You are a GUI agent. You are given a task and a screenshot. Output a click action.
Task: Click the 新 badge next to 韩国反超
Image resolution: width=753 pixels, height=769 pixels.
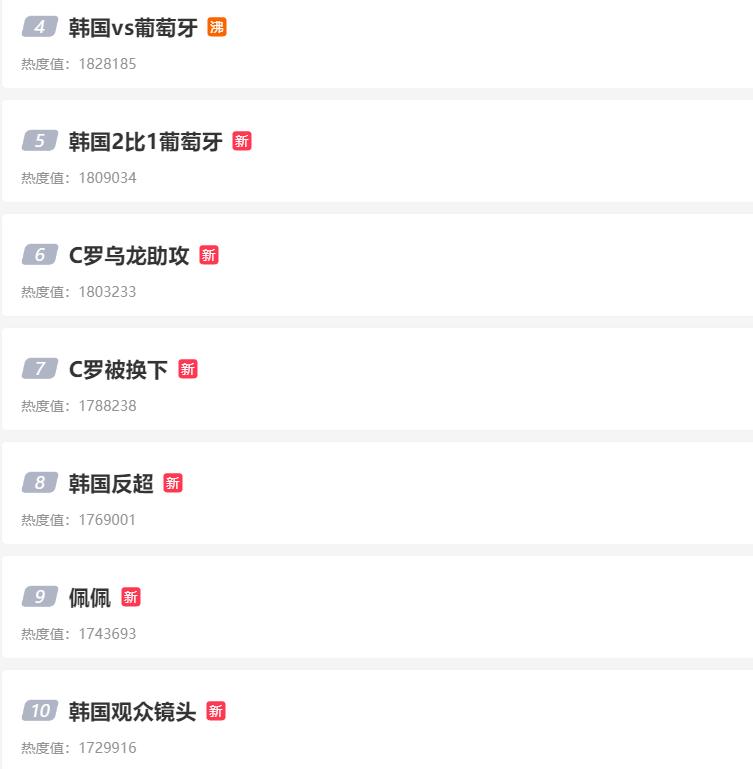point(172,483)
